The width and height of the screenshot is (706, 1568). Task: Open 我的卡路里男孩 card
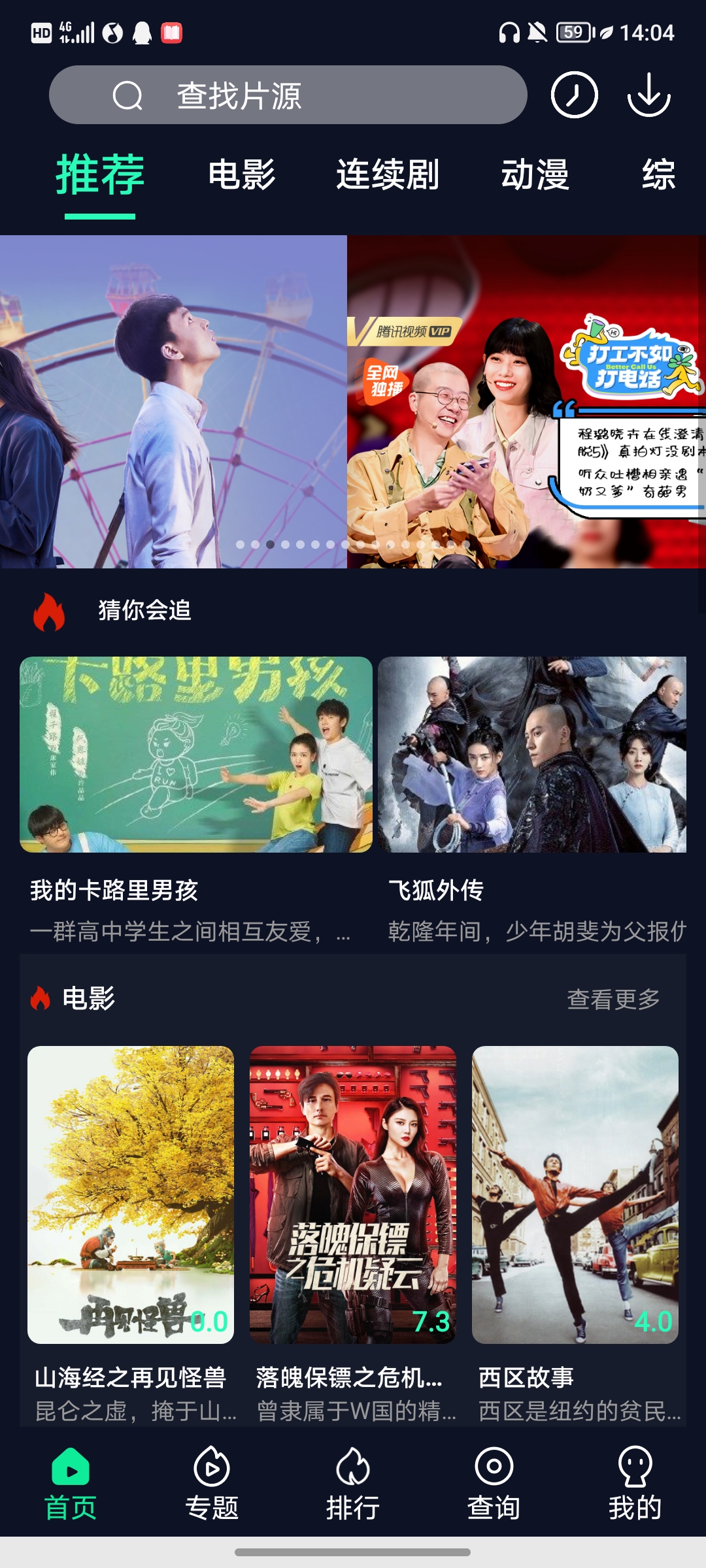tap(195, 755)
